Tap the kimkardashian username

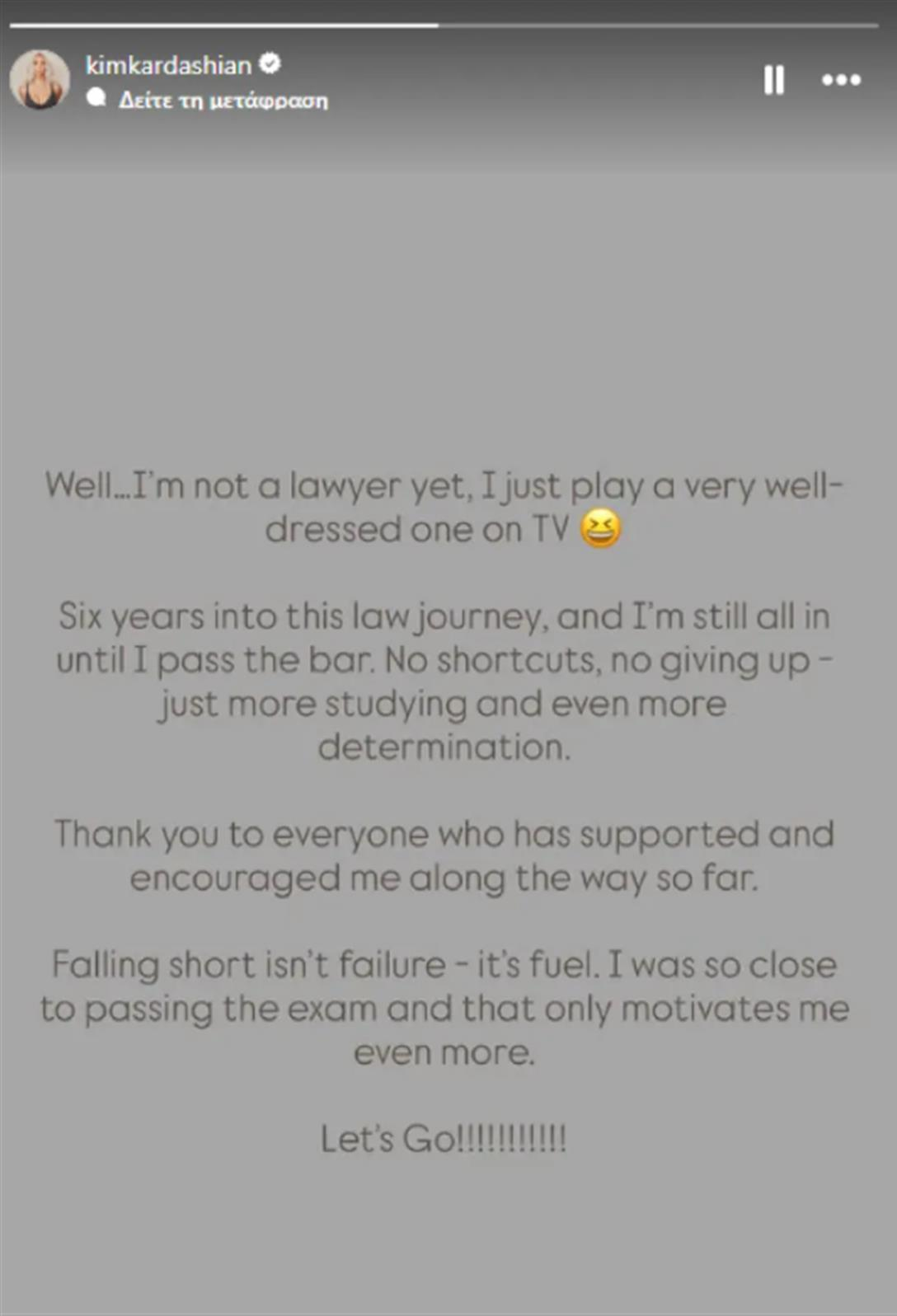(168, 64)
